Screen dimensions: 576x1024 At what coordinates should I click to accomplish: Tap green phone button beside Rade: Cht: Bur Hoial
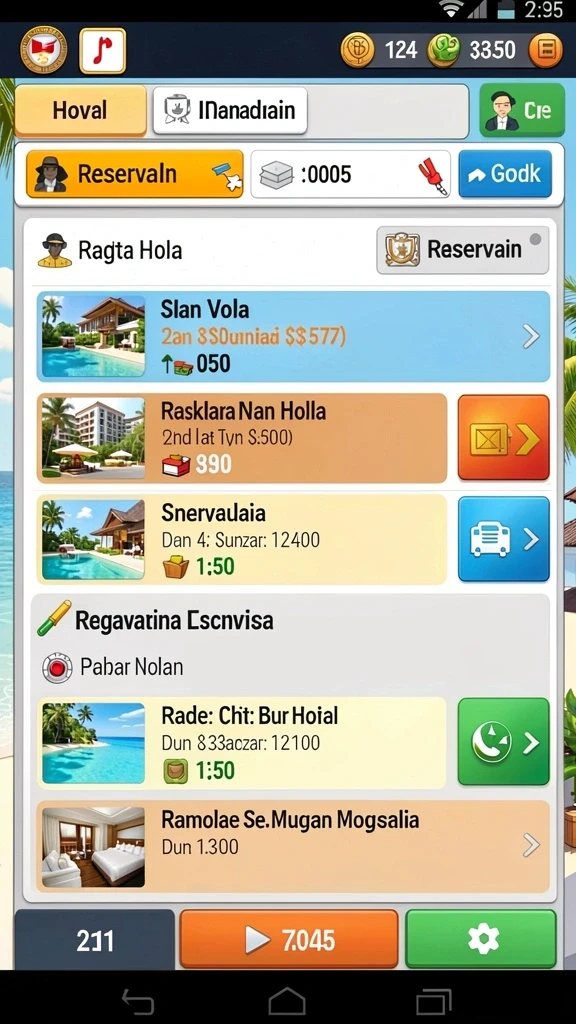(504, 742)
